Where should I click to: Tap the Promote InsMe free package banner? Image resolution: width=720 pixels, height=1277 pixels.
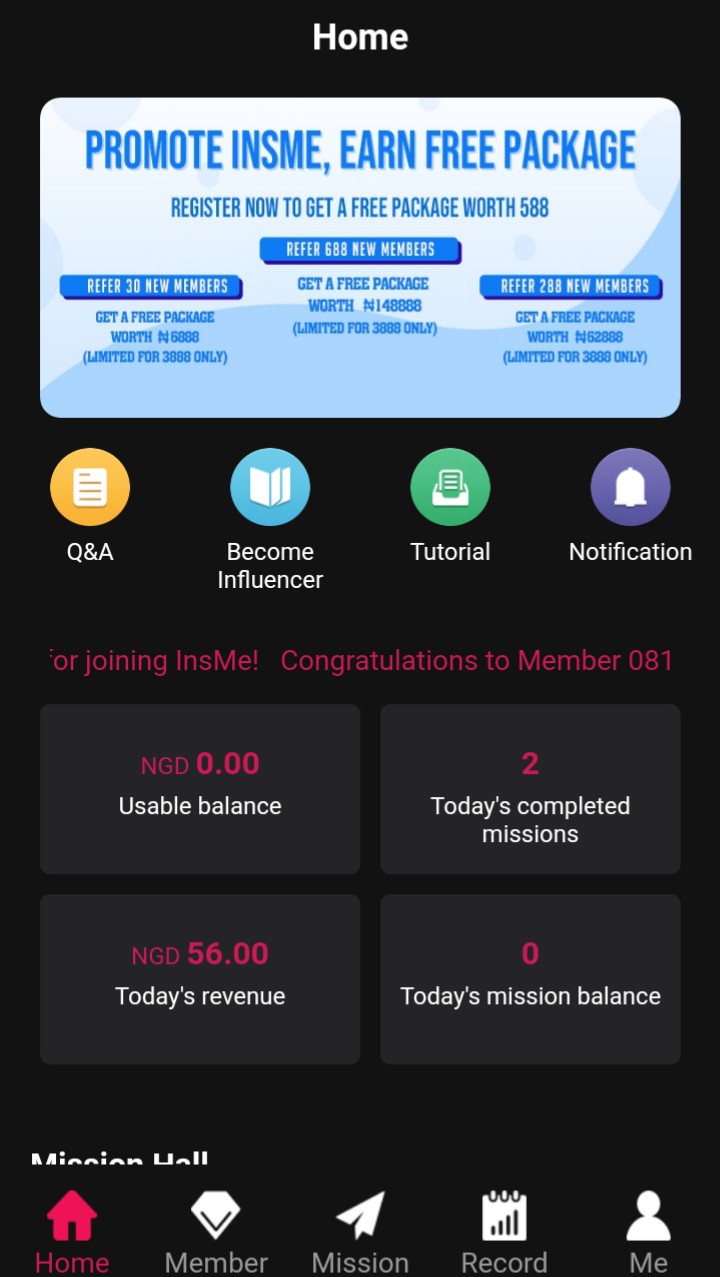pos(360,257)
